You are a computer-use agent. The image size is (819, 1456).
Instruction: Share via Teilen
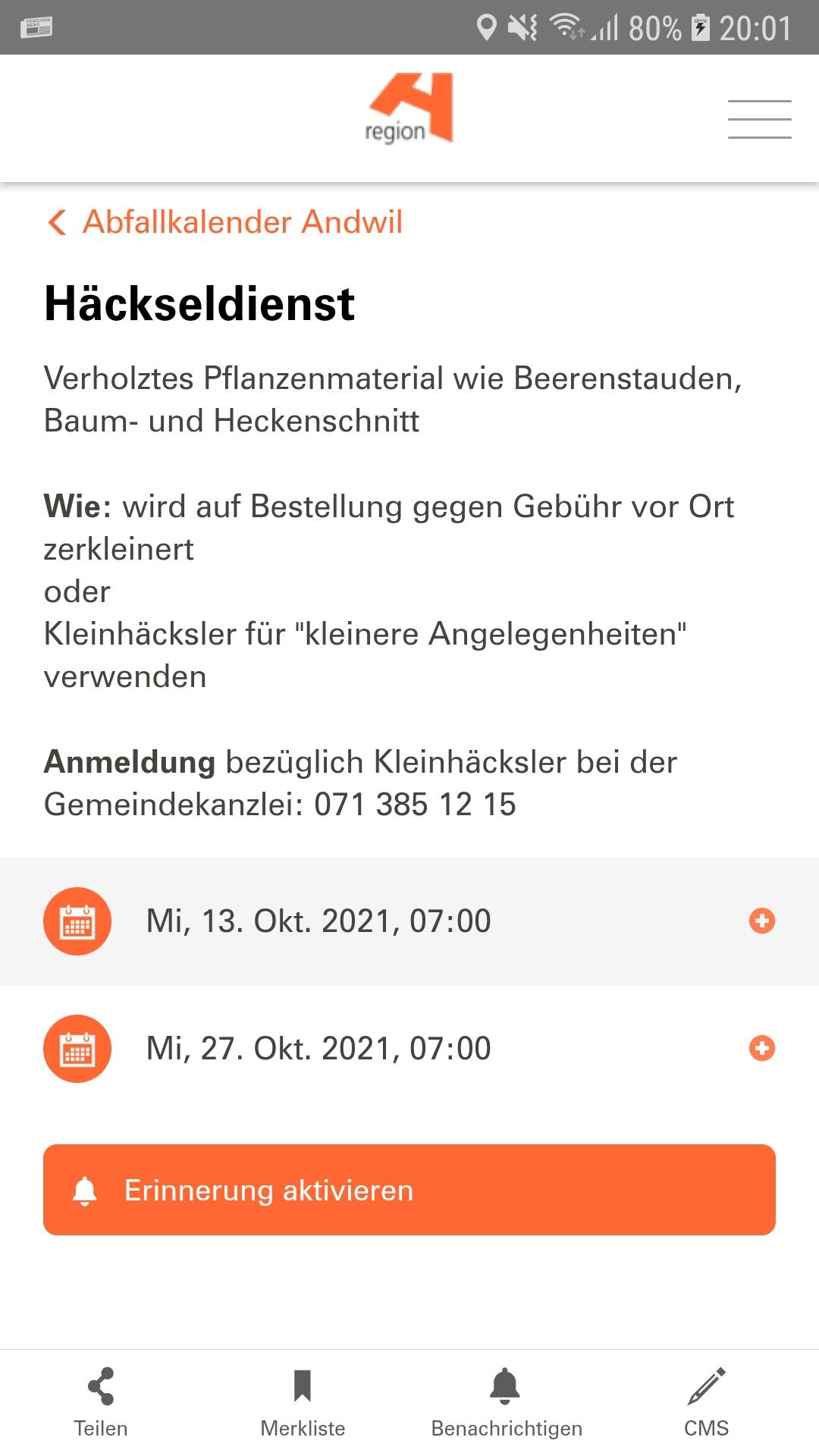tap(101, 1401)
